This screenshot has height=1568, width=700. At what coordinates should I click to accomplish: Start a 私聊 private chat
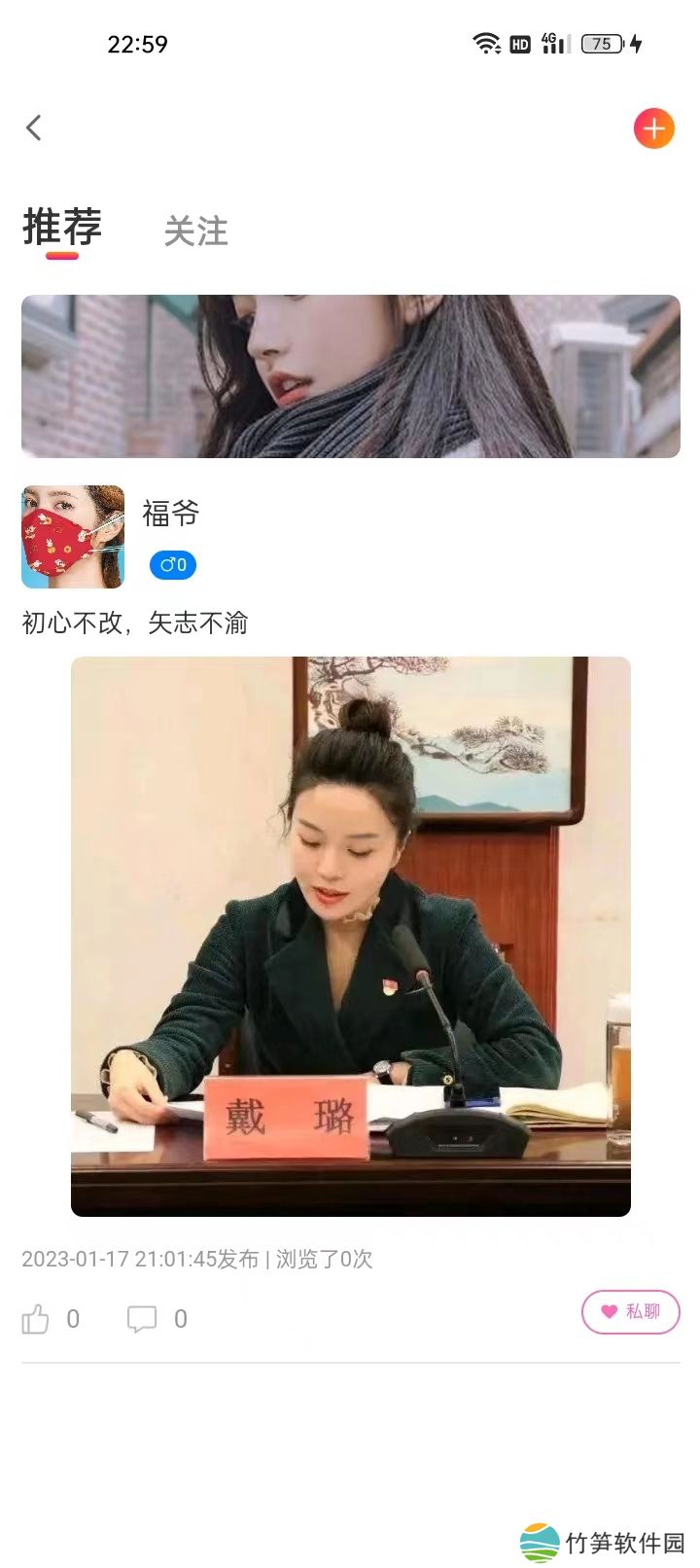tap(630, 1311)
